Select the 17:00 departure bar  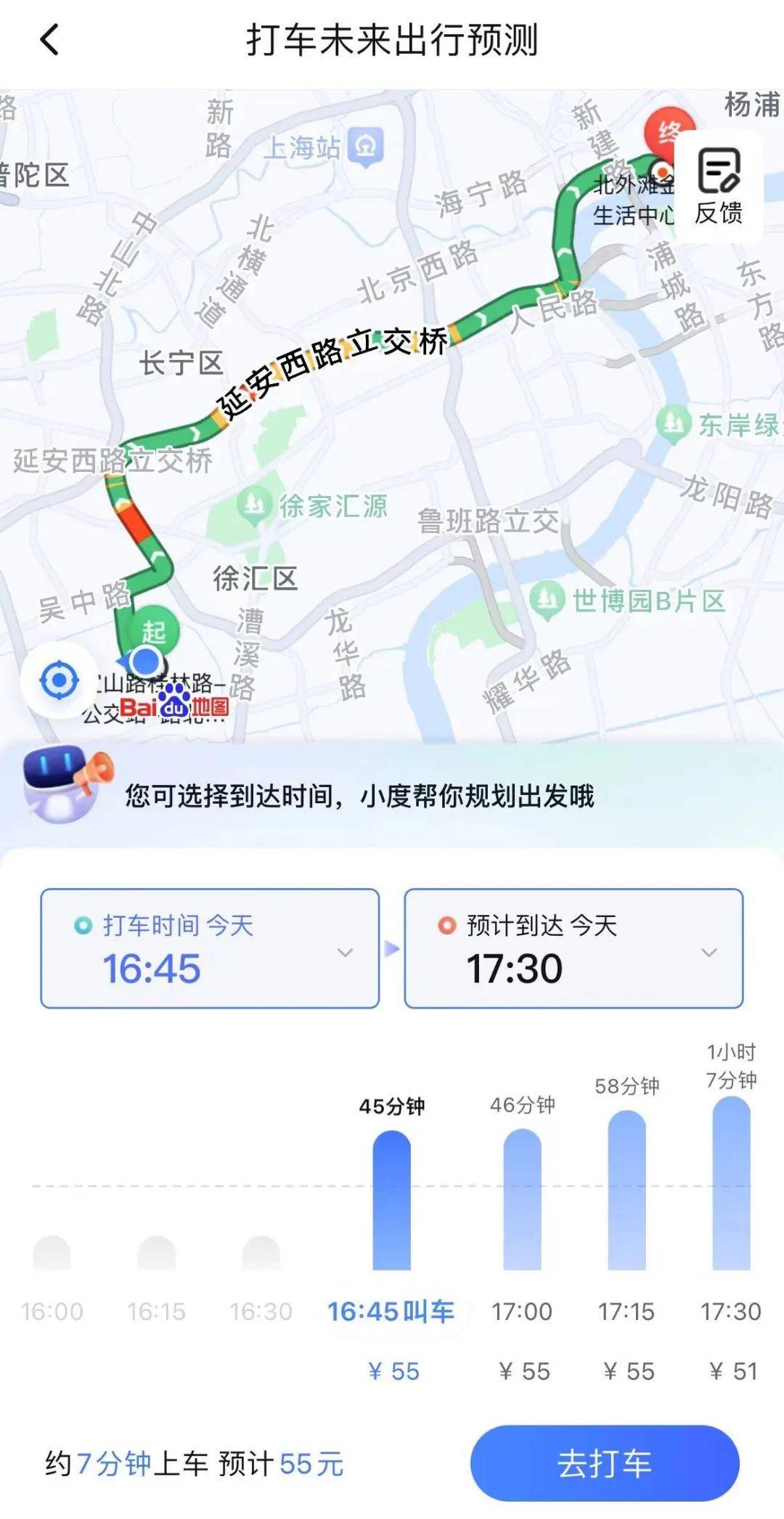(522, 1200)
